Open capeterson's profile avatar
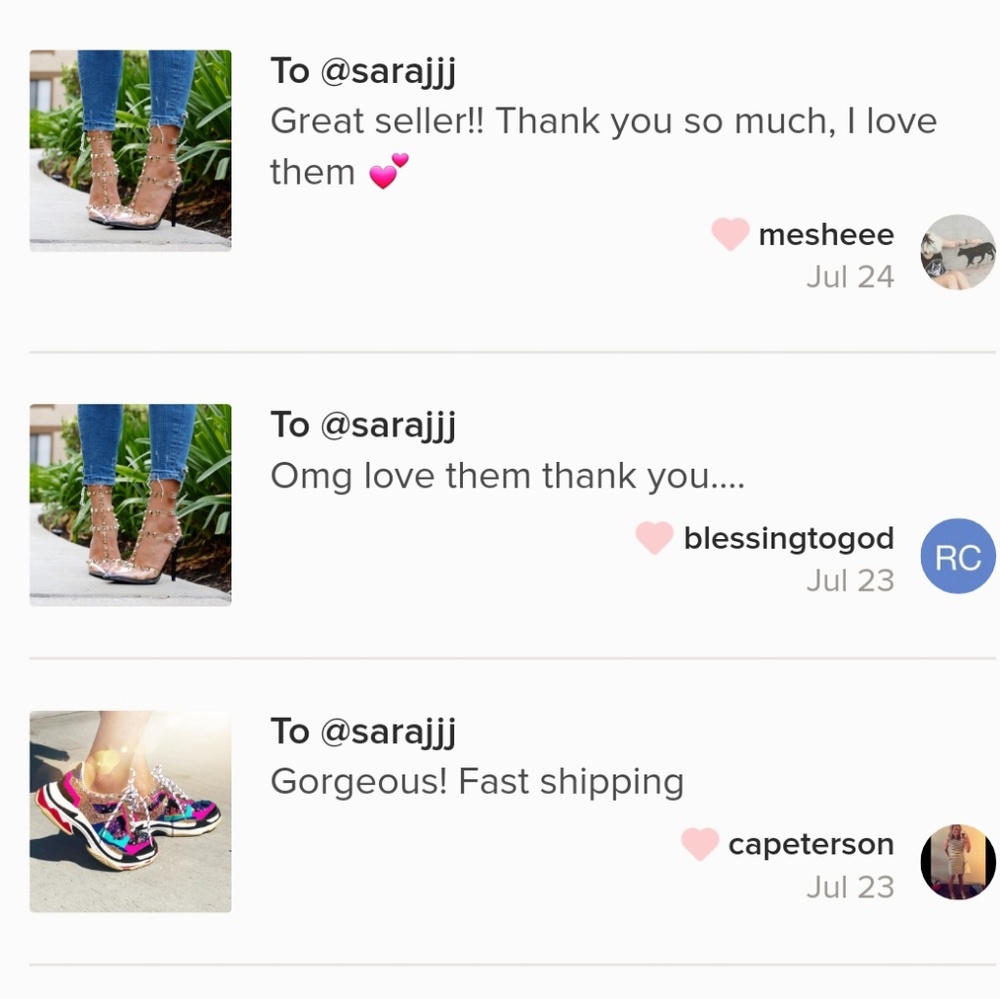Image resolution: width=1000 pixels, height=999 pixels. (957, 862)
